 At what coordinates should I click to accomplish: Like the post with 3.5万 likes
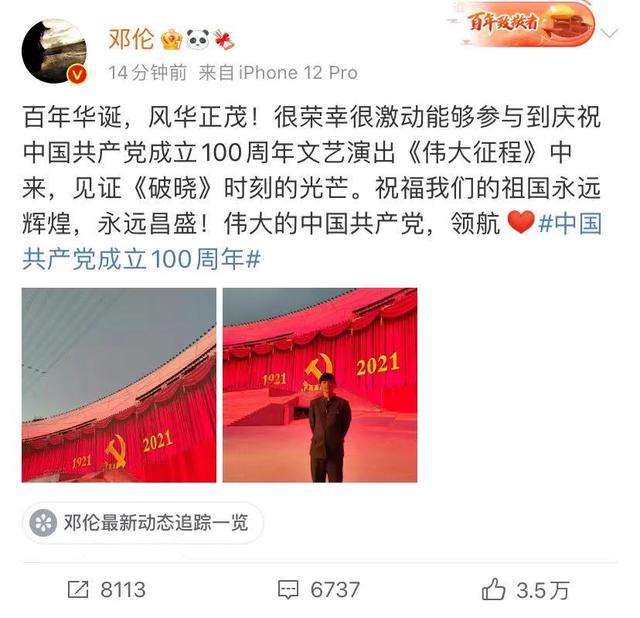524,589
